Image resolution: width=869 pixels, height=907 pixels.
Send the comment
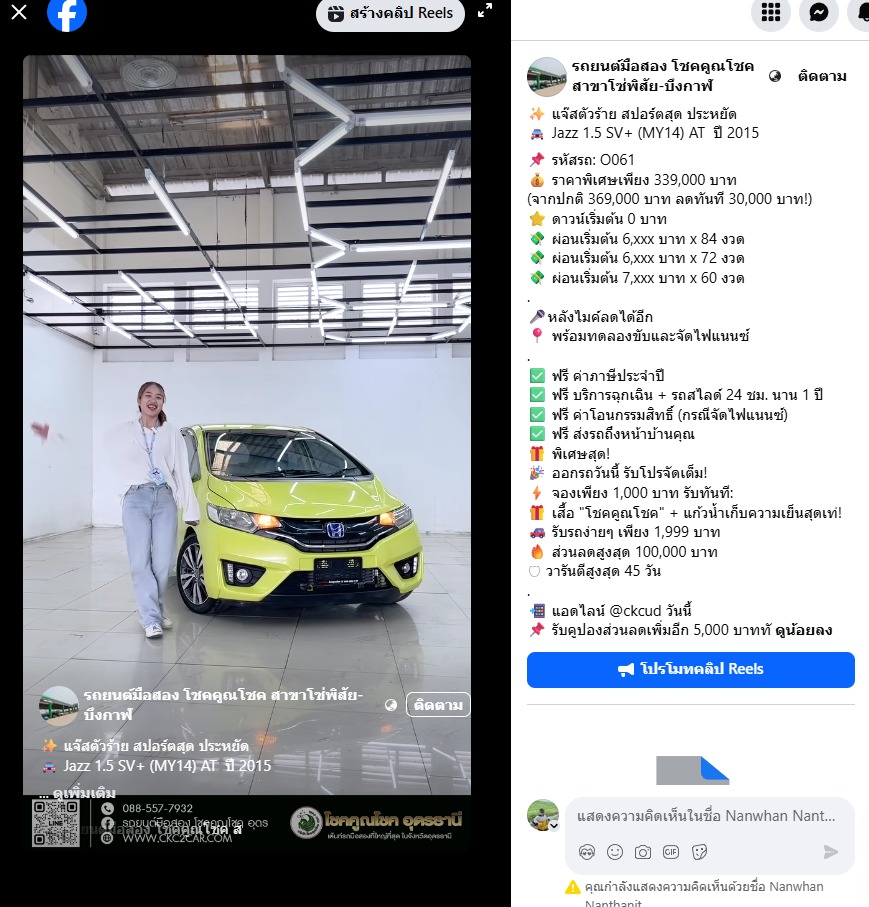pos(830,852)
